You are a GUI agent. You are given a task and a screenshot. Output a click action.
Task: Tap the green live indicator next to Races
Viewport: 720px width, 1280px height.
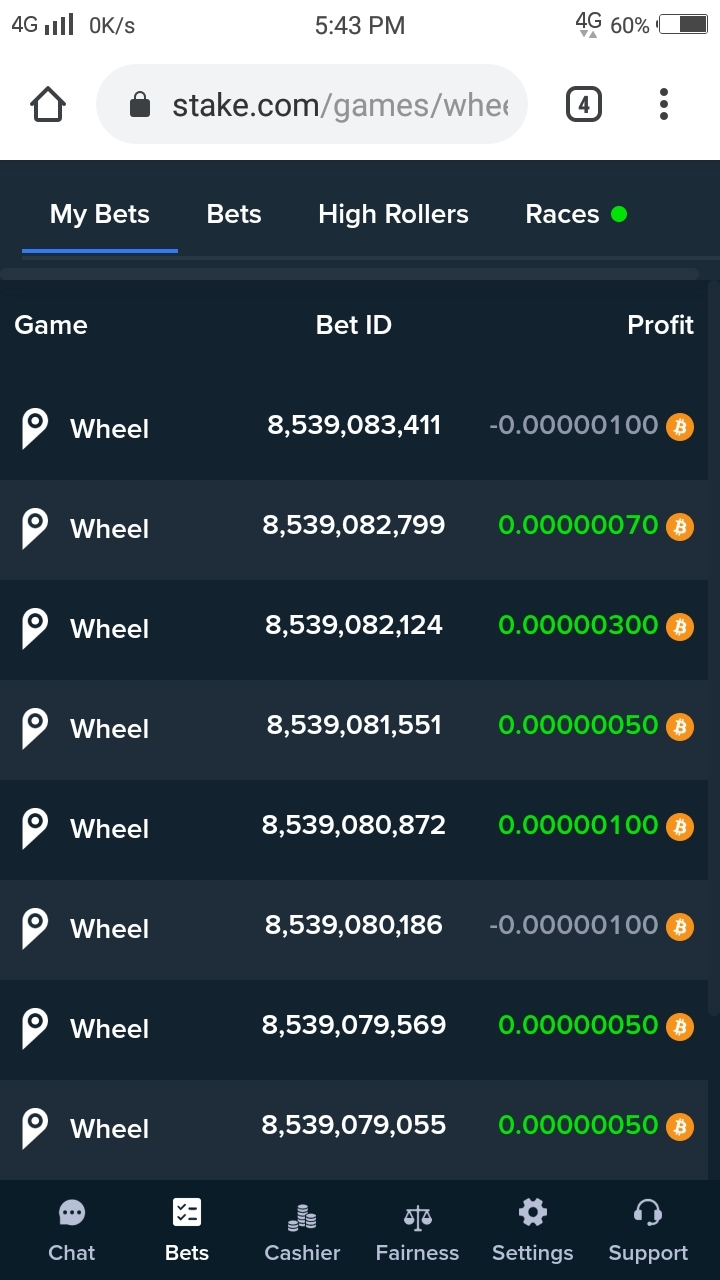[x=618, y=213]
